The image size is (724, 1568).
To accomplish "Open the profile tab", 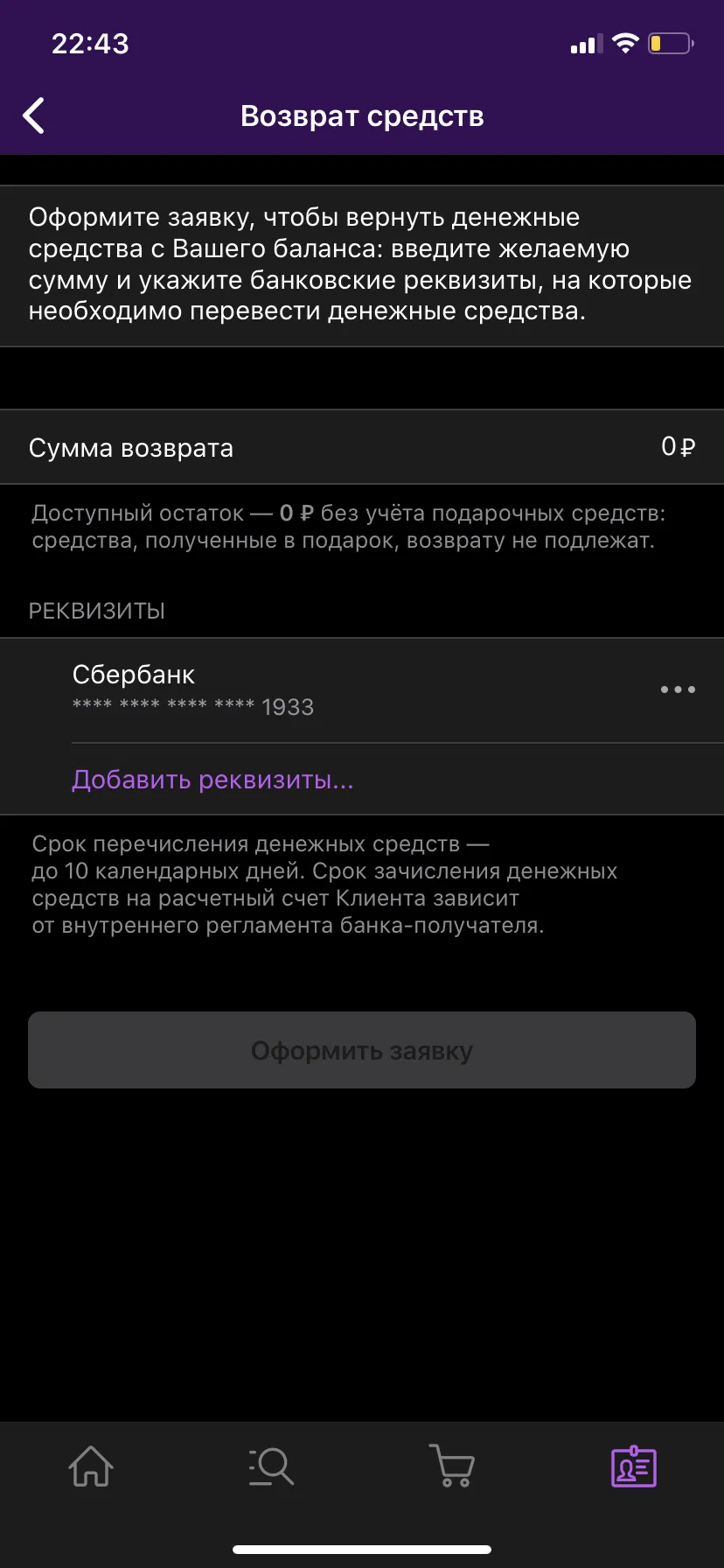I will tap(633, 1466).
